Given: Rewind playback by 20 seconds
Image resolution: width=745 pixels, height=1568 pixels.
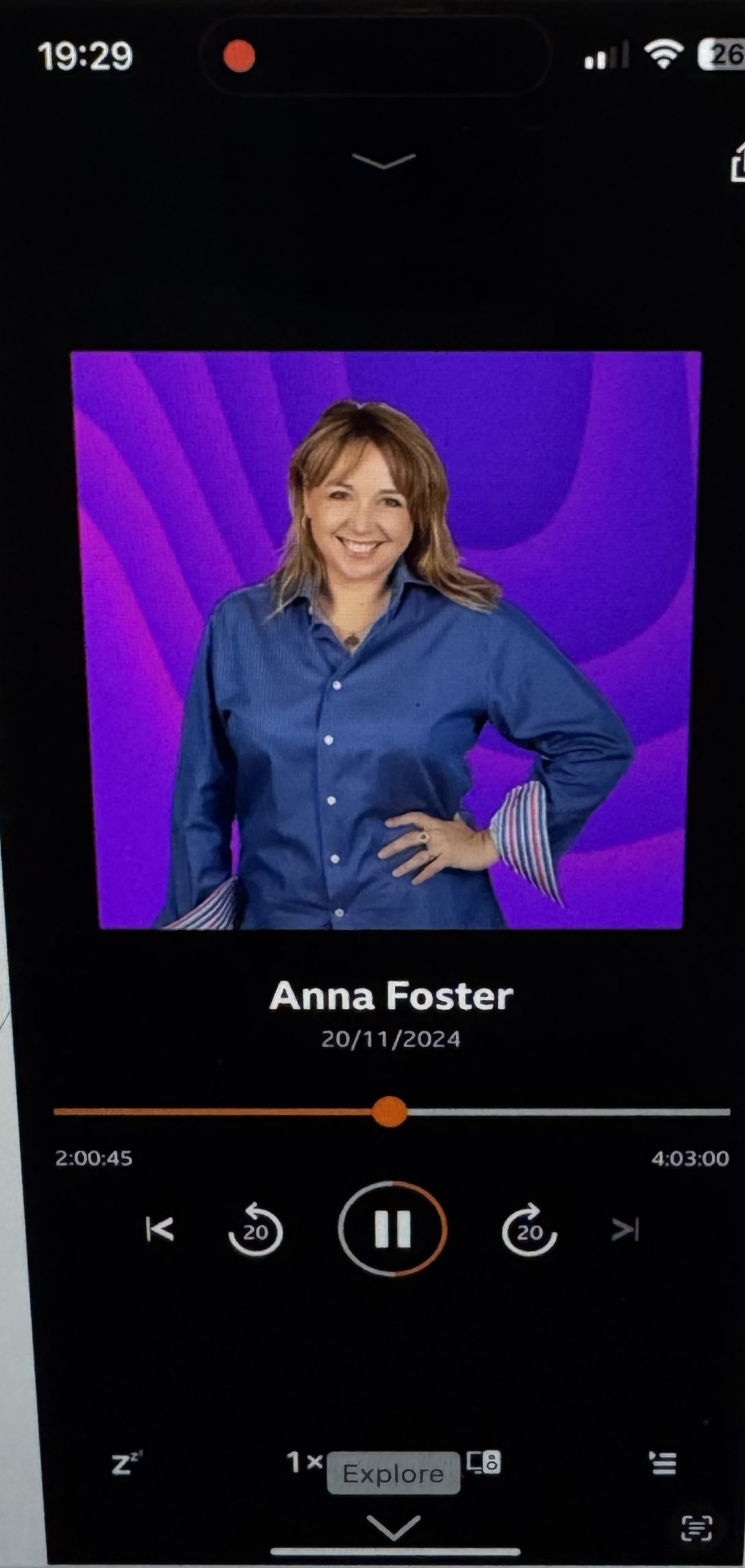Looking at the screenshot, I should [255, 1229].
